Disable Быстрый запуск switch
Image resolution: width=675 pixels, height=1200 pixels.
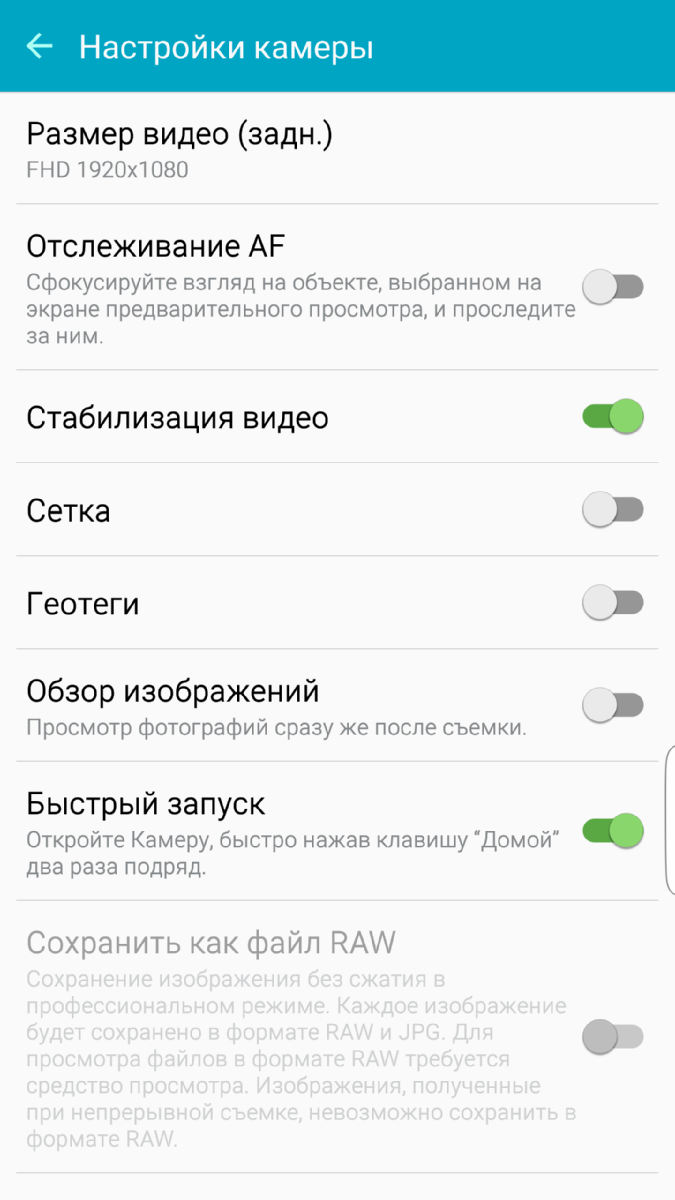[x=612, y=830]
